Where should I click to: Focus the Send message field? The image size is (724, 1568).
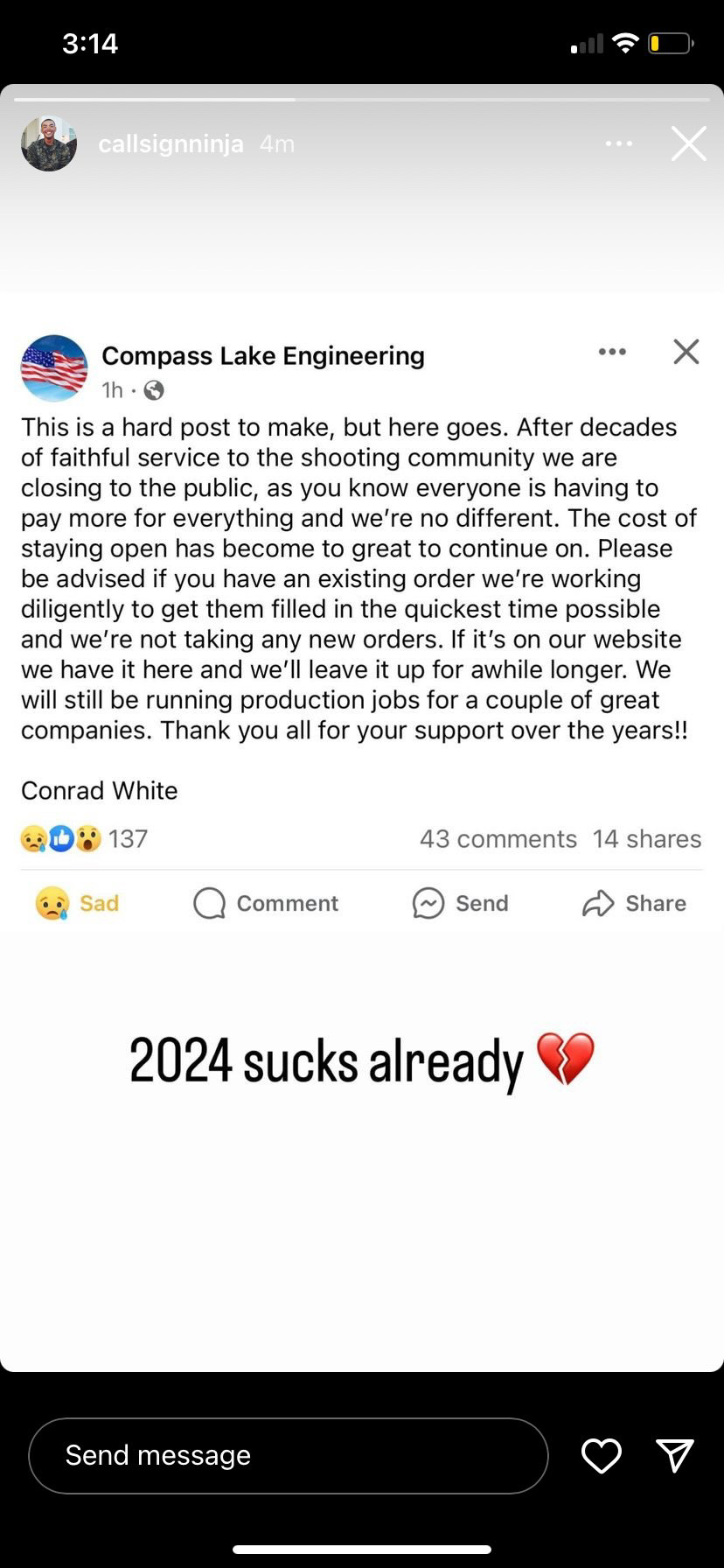(x=288, y=1455)
